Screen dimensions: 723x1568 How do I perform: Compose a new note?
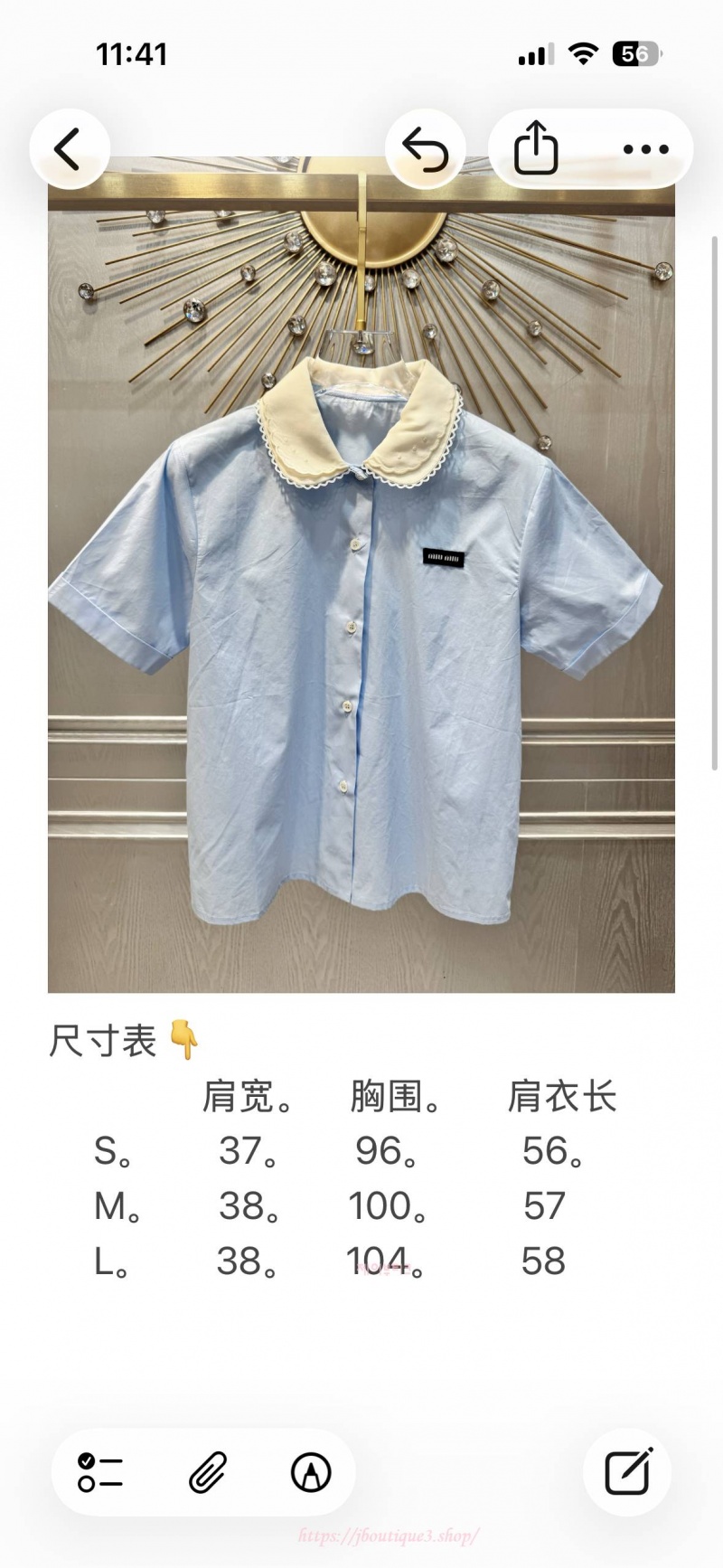[627, 1472]
